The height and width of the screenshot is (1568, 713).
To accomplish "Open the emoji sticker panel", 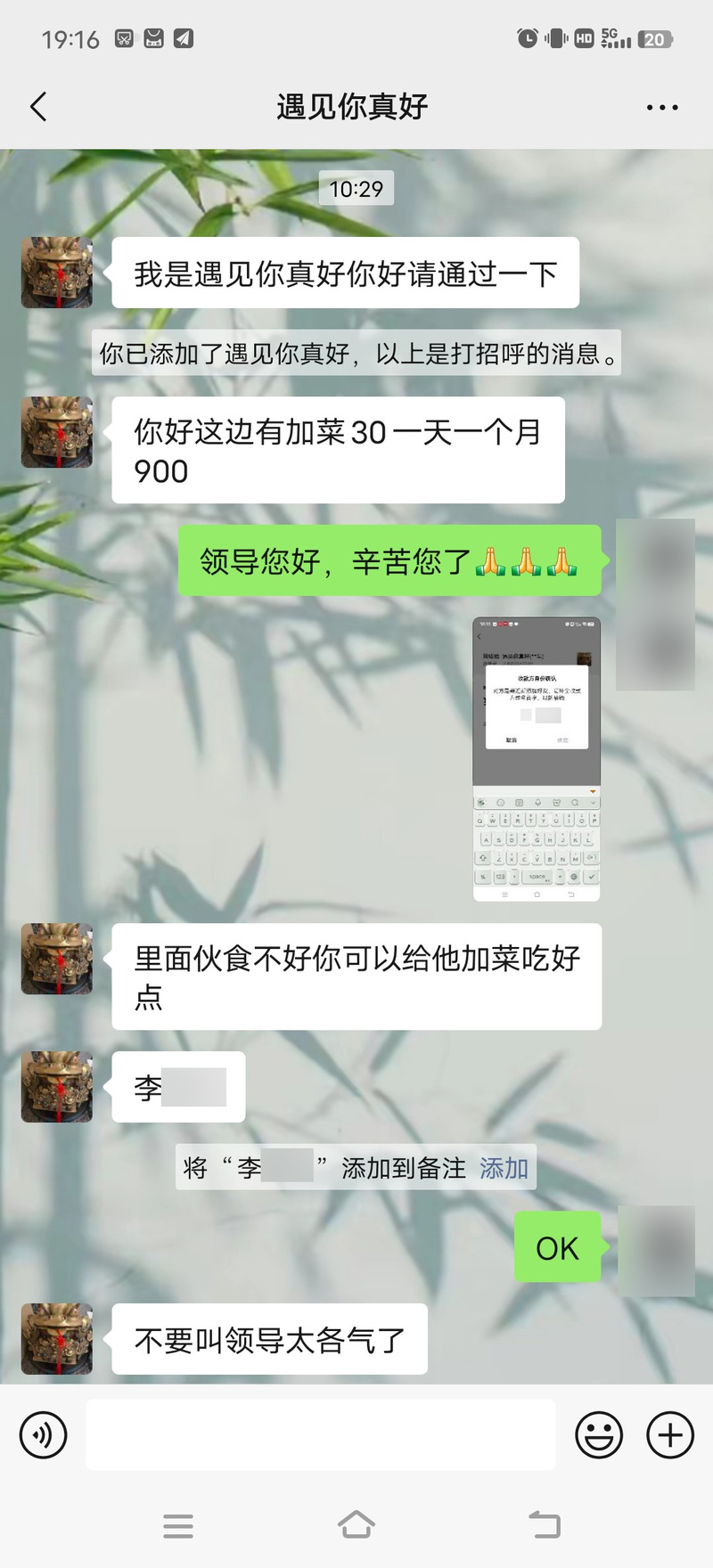I will 598,1435.
